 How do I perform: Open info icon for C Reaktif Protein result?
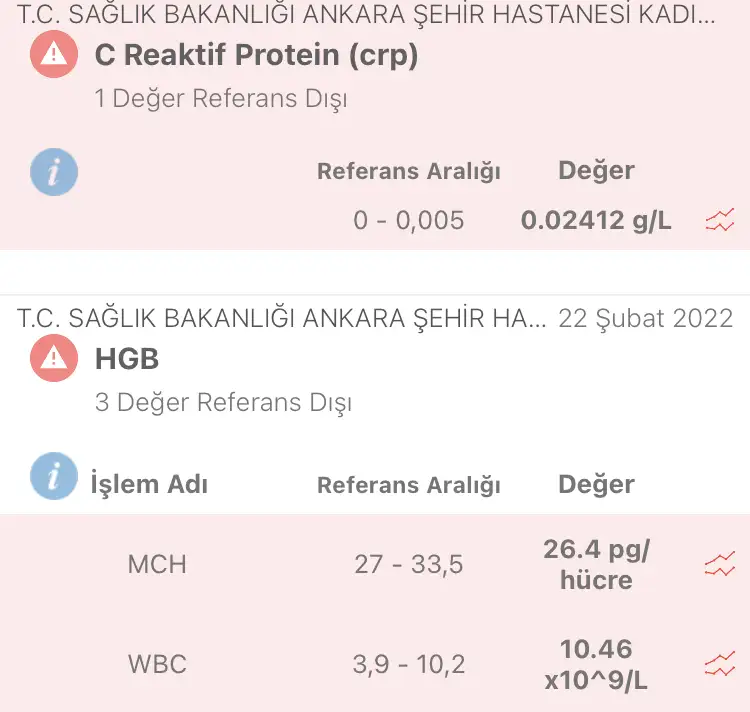[x=54, y=173]
